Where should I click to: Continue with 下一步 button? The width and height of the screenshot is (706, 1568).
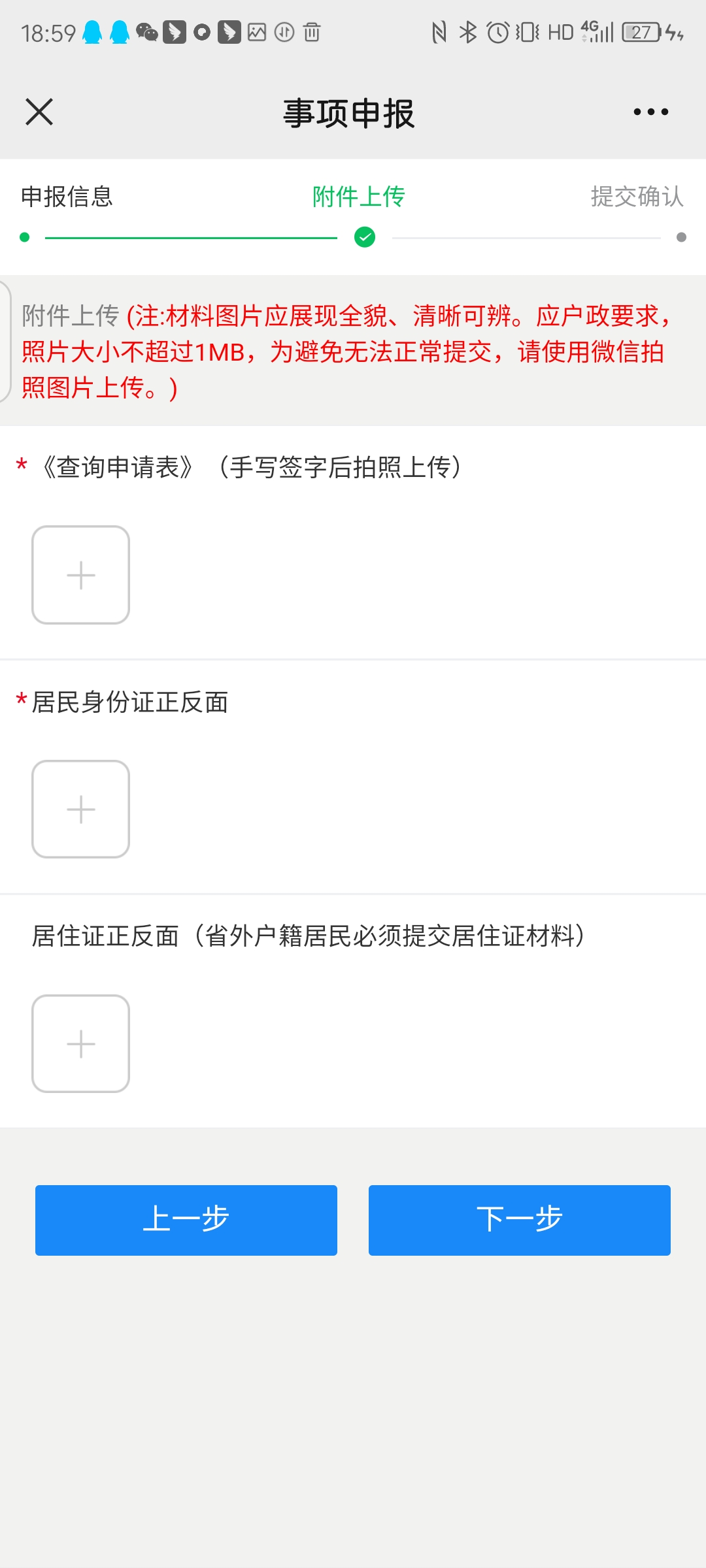(520, 1220)
